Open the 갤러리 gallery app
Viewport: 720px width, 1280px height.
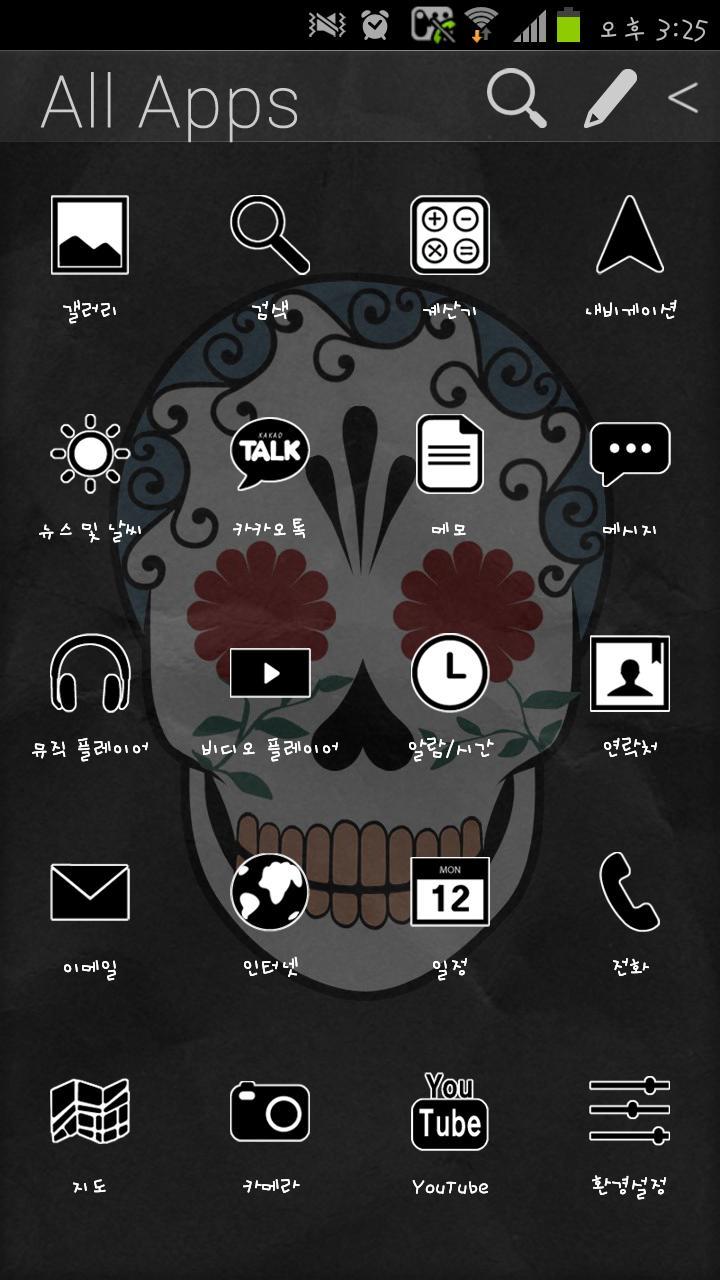tap(90, 236)
